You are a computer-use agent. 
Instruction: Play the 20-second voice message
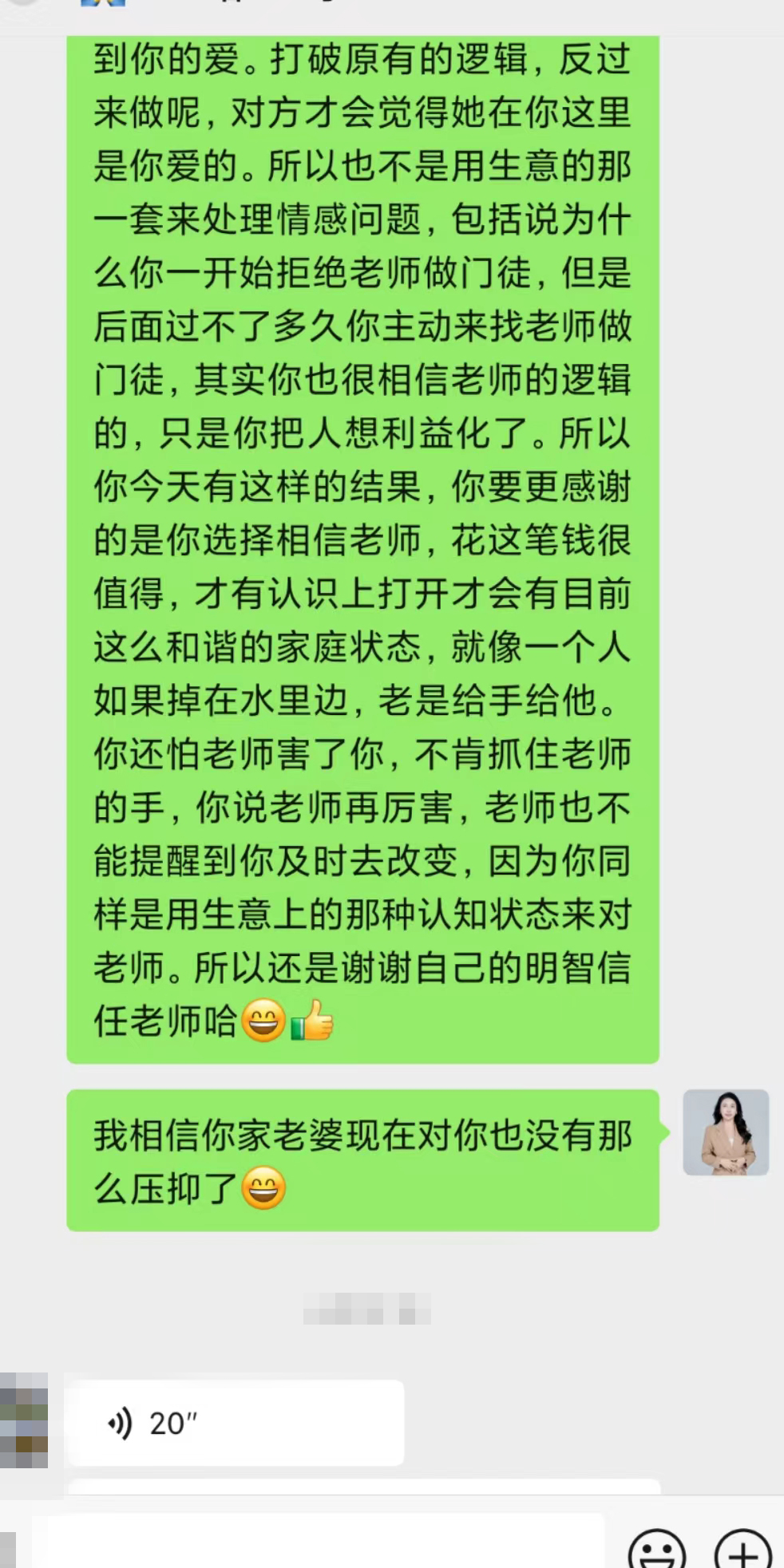point(233,1423)
